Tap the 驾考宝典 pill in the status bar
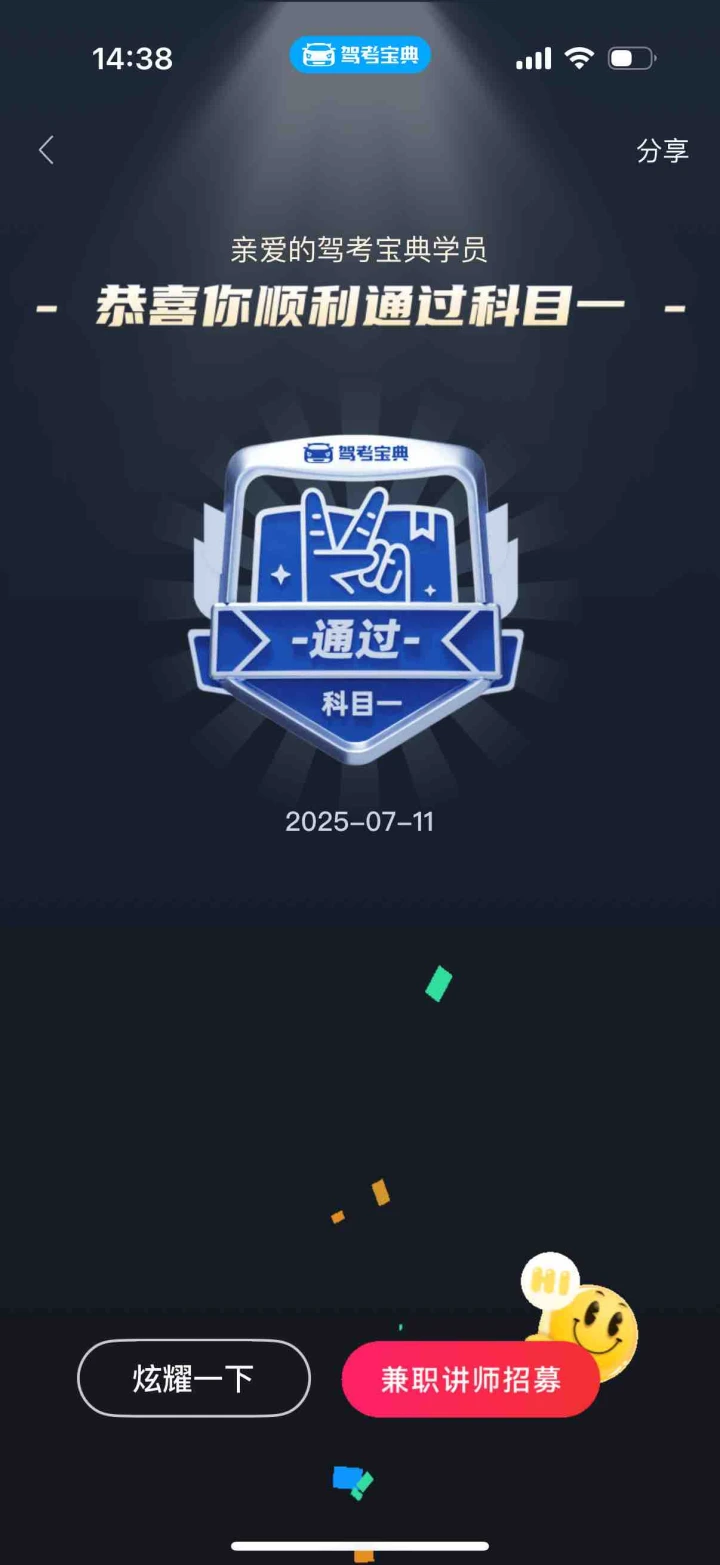Image resolution: width=720 pixels, height=1565 pixels. click(360, 56)
